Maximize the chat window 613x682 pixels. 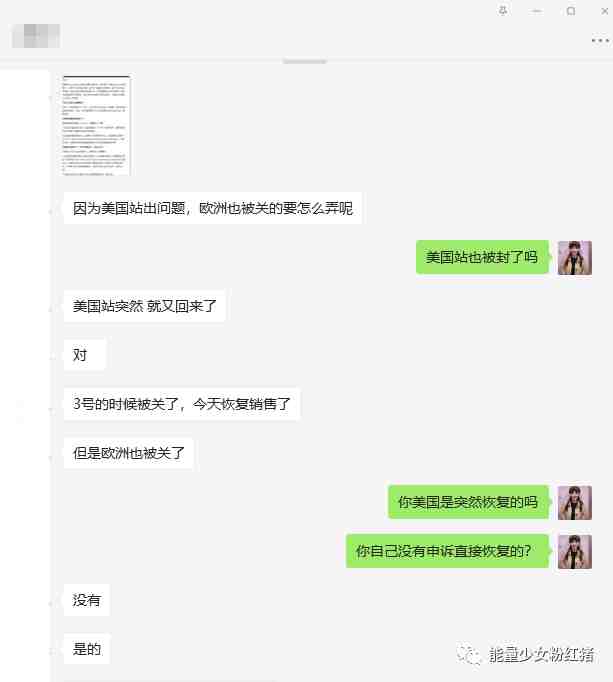tap(571, 10)
